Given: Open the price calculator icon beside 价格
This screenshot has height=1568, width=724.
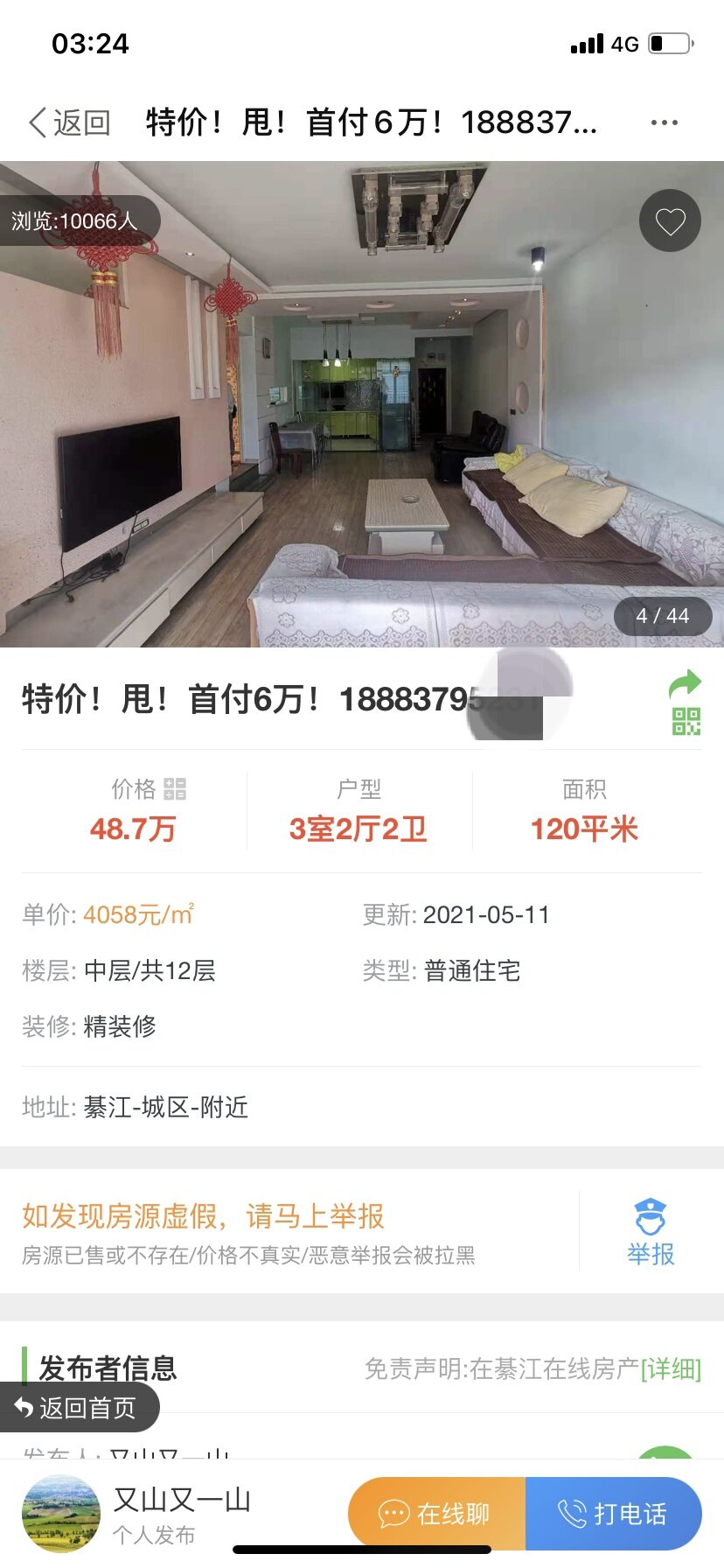Looking at the screenshot, I should tap(175, 789).
